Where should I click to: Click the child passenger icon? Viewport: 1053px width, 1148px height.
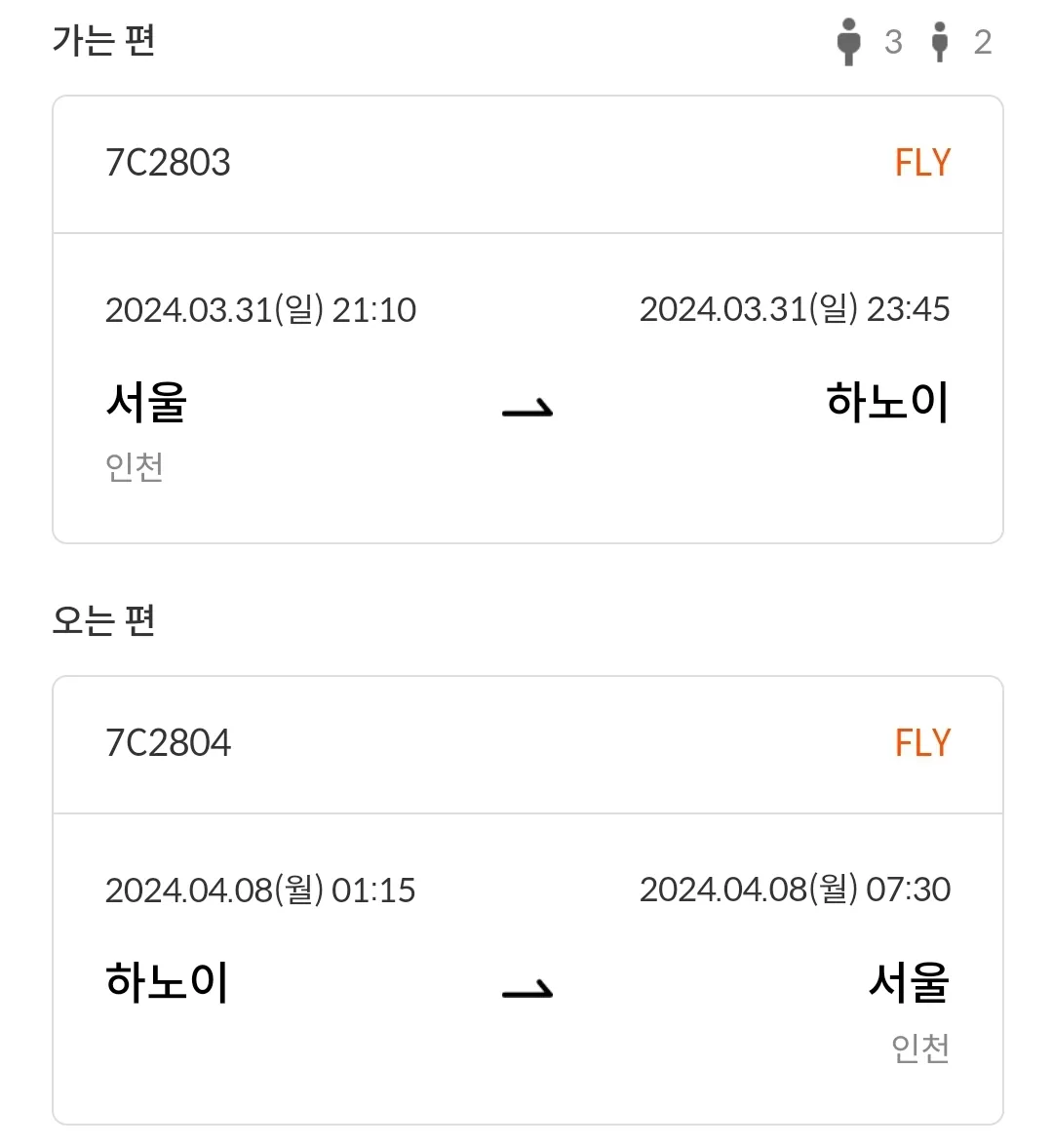939,41
